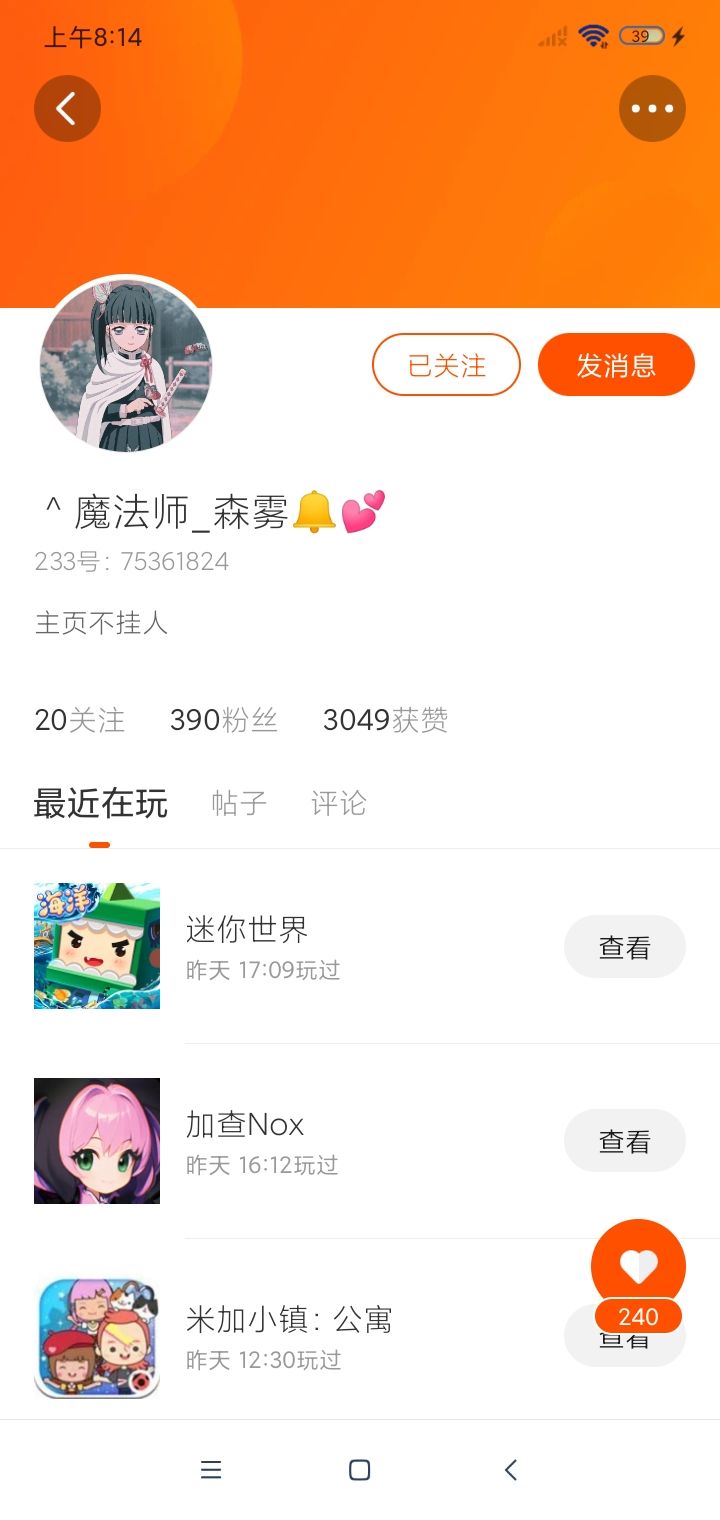The image size is (720, 1520).
Task: Tap the system home button
Action: pos(360,1469)
